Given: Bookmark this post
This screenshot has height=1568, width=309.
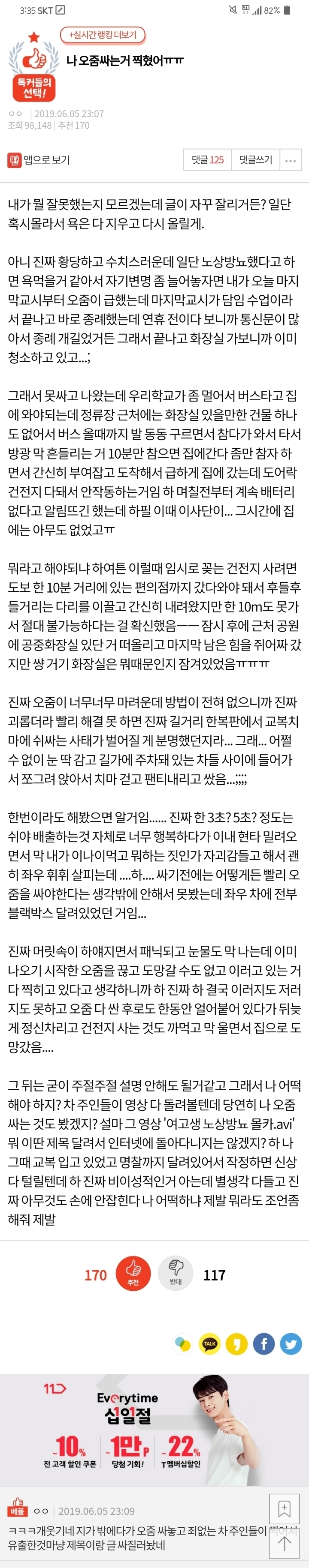Looking at the screenshot, I should click(284, 1509).
